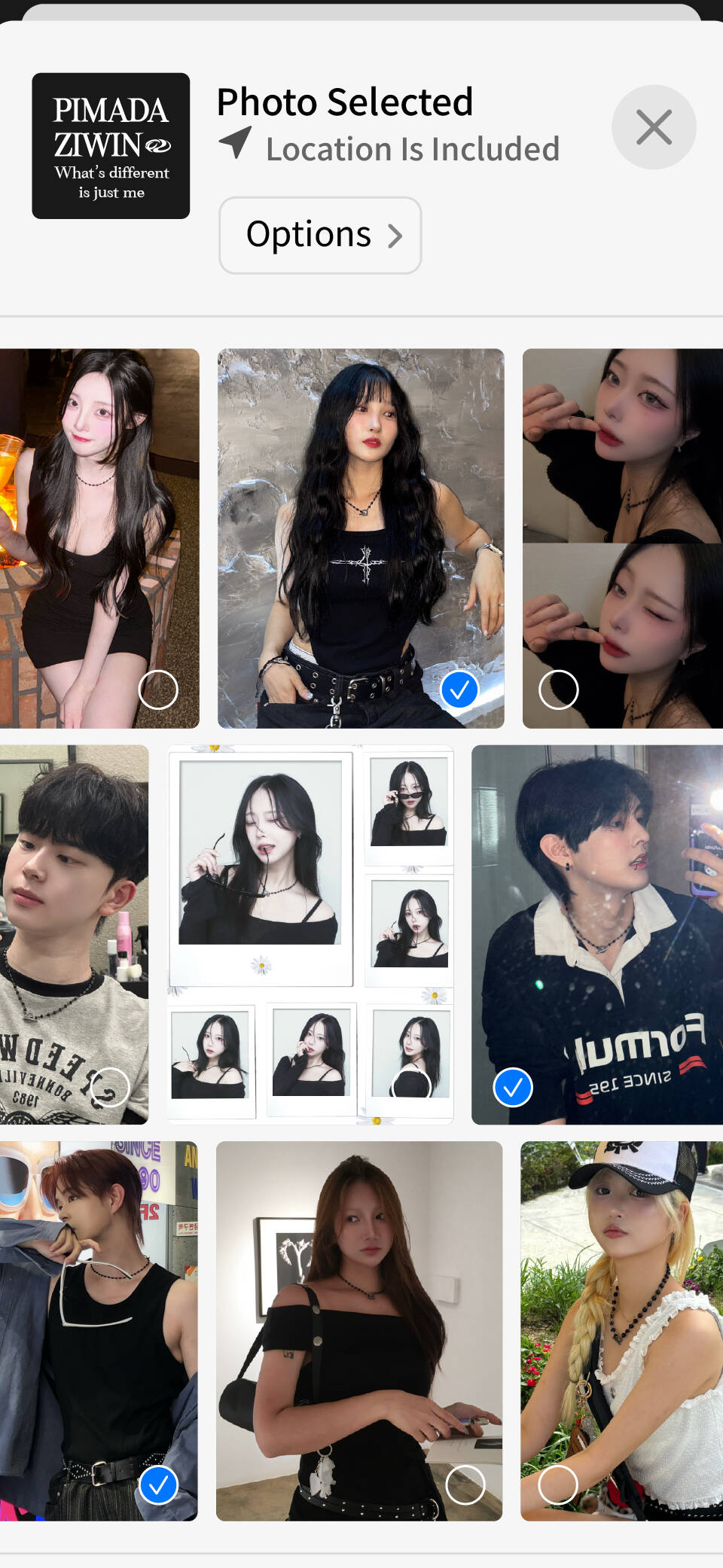
Task: Open the Options button
Action: 320,235
